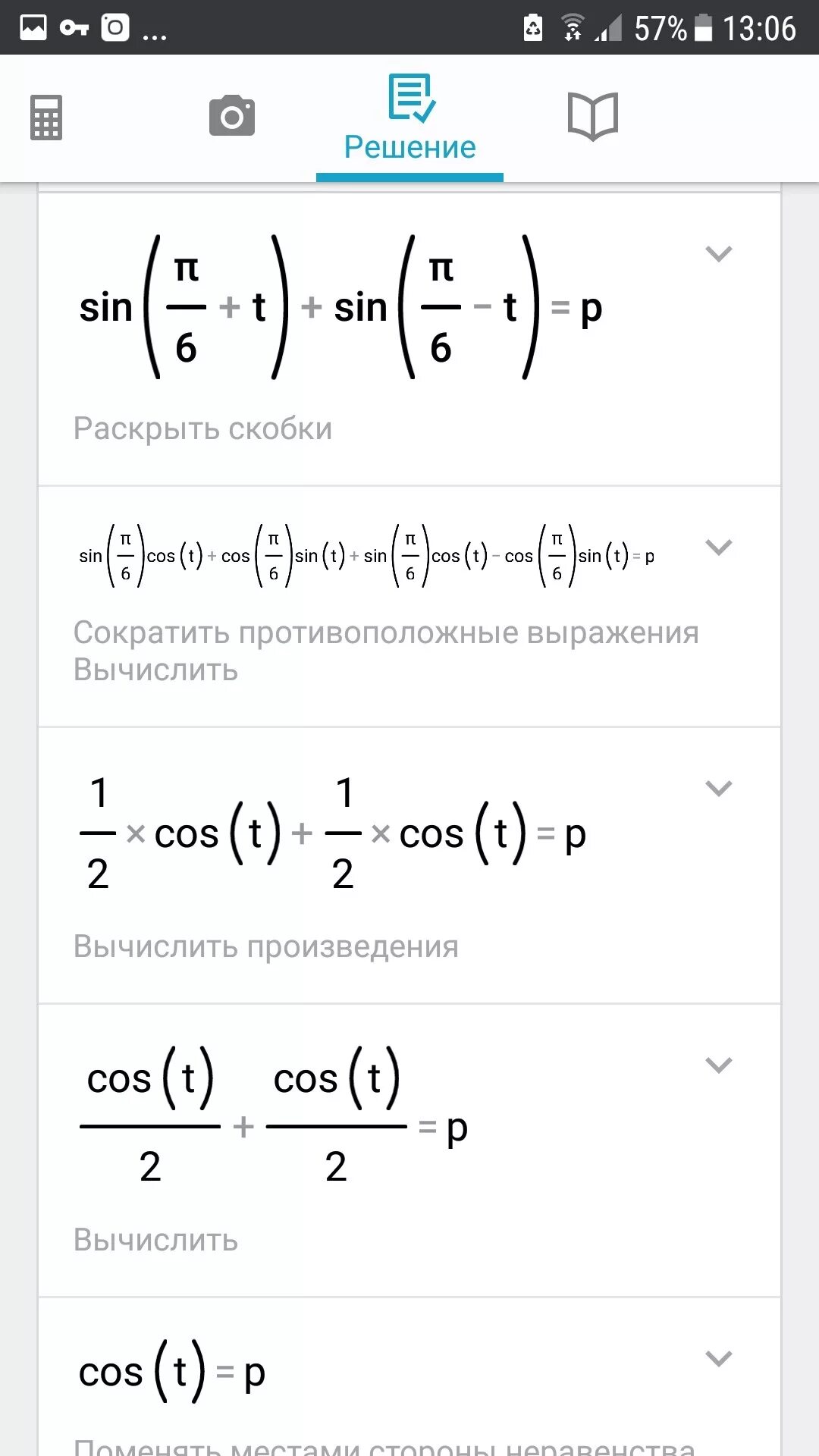The height and width of the screenshot is (1456, 819).
Task: Expand the 'Раскрыть скобки' step
Action: (x=719, y=254)
